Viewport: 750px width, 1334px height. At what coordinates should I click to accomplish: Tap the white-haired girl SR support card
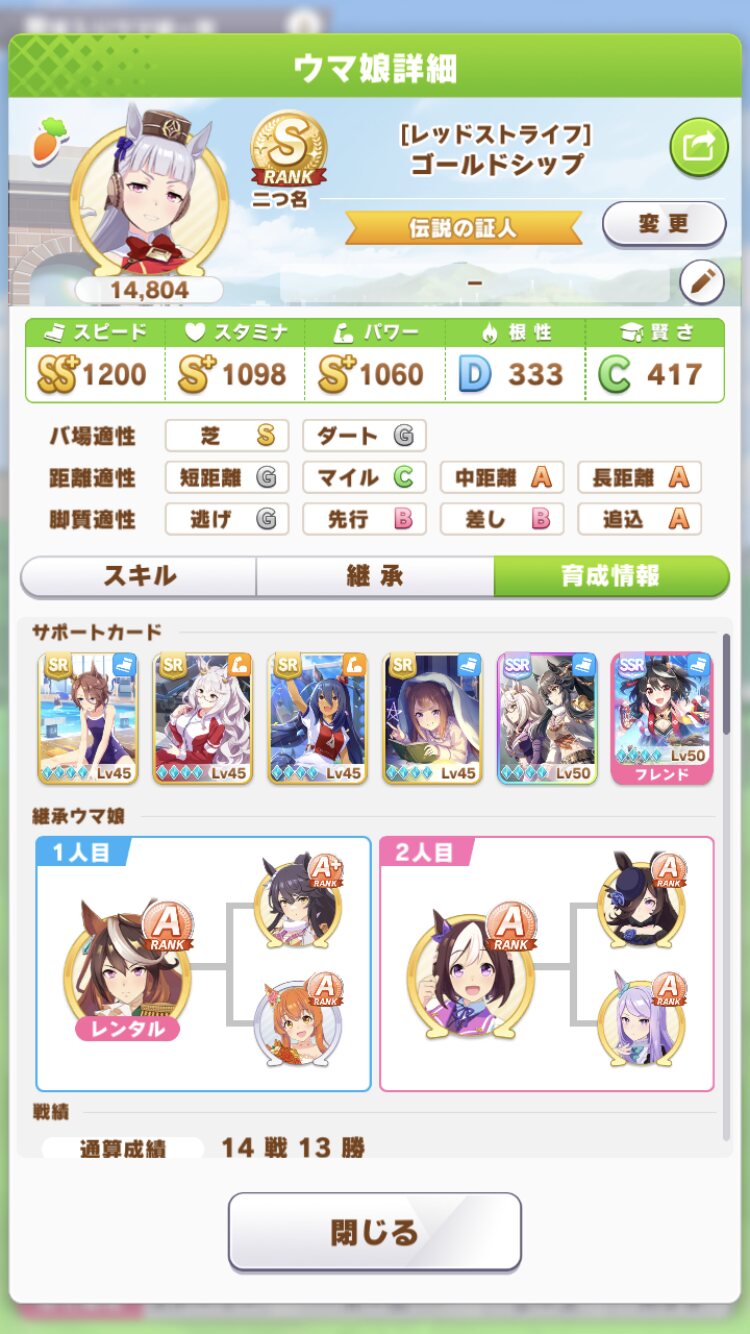tap(203, 718)
